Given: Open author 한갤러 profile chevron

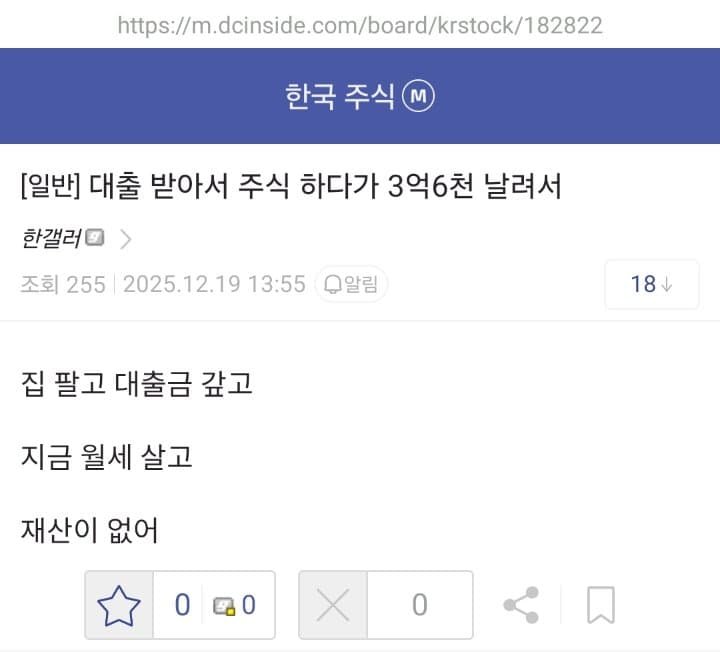Looking at the screenshot, I should 125,239.
